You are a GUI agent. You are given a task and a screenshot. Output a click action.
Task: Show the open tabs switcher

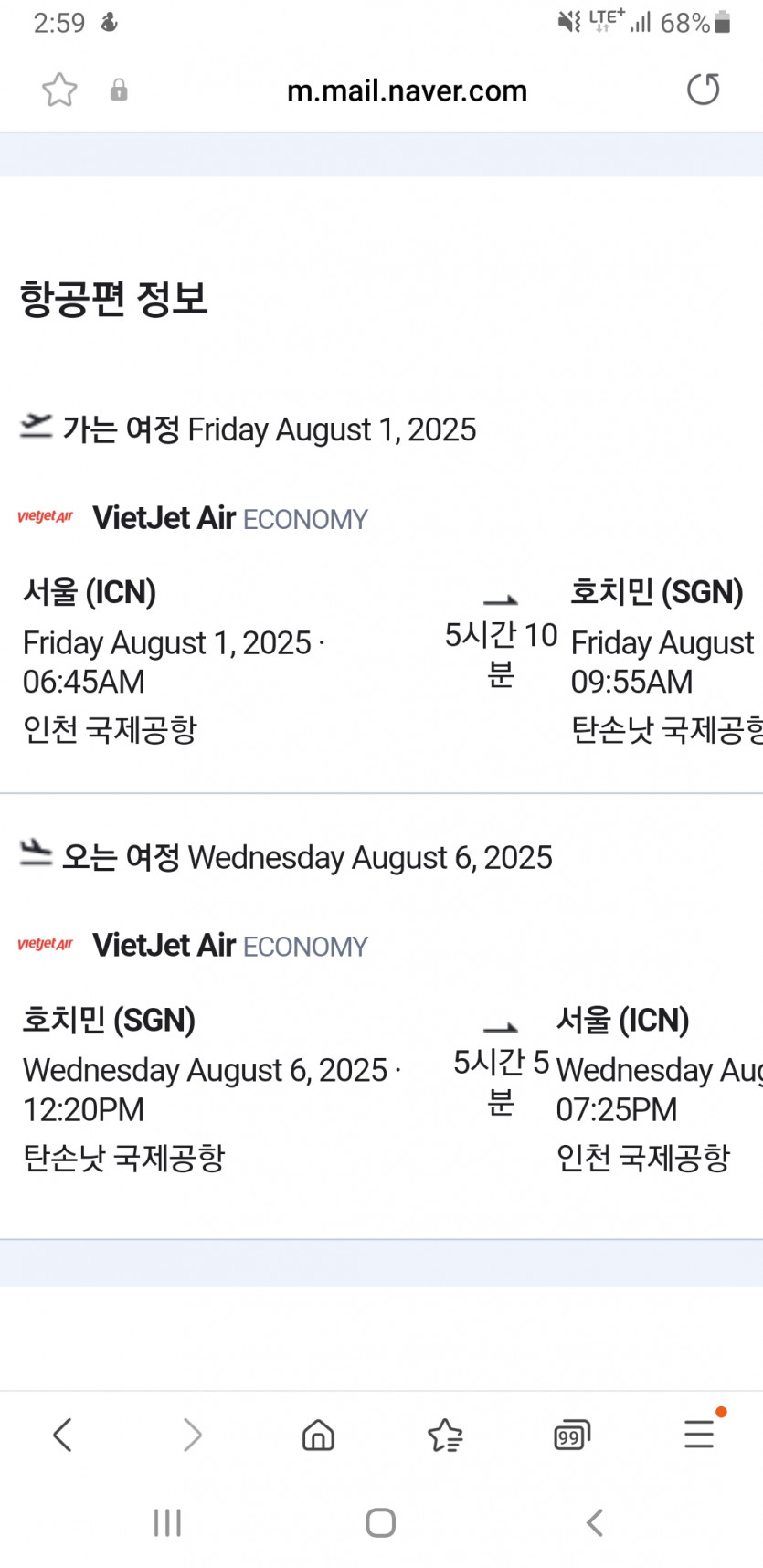pyautogui.click(x=572, y=1436)
